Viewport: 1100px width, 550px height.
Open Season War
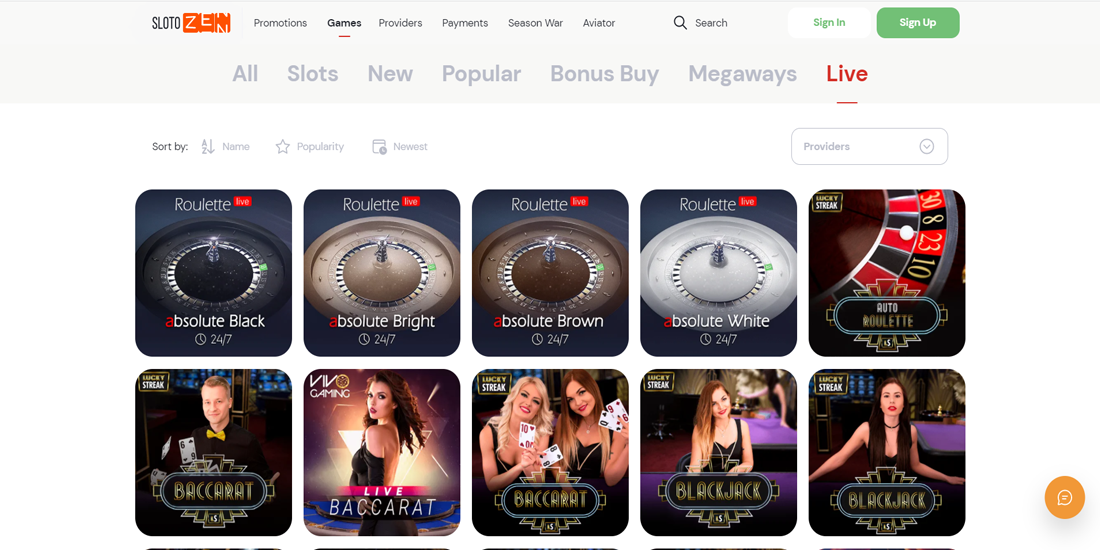coord(535,23)
